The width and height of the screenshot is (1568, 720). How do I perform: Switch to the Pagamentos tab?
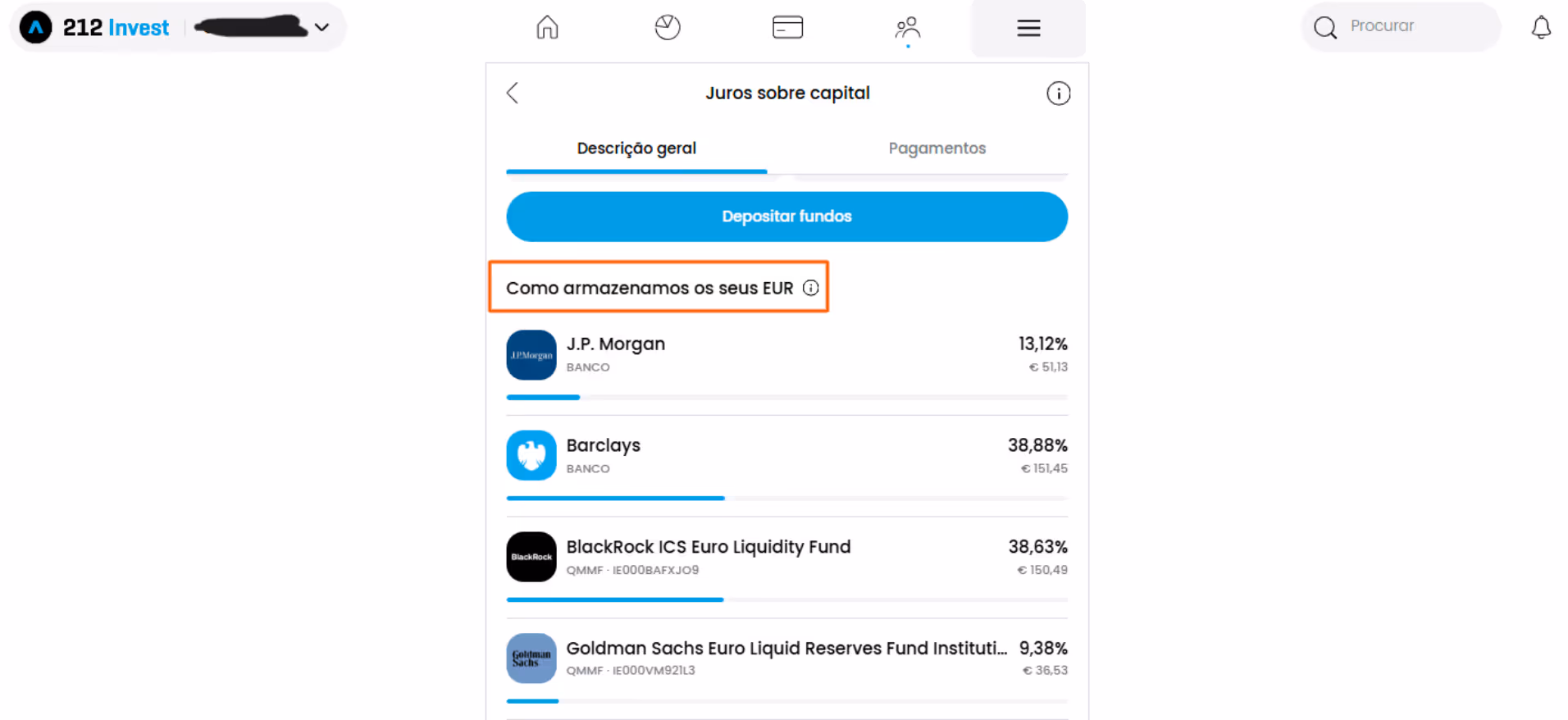click(937, 148)
